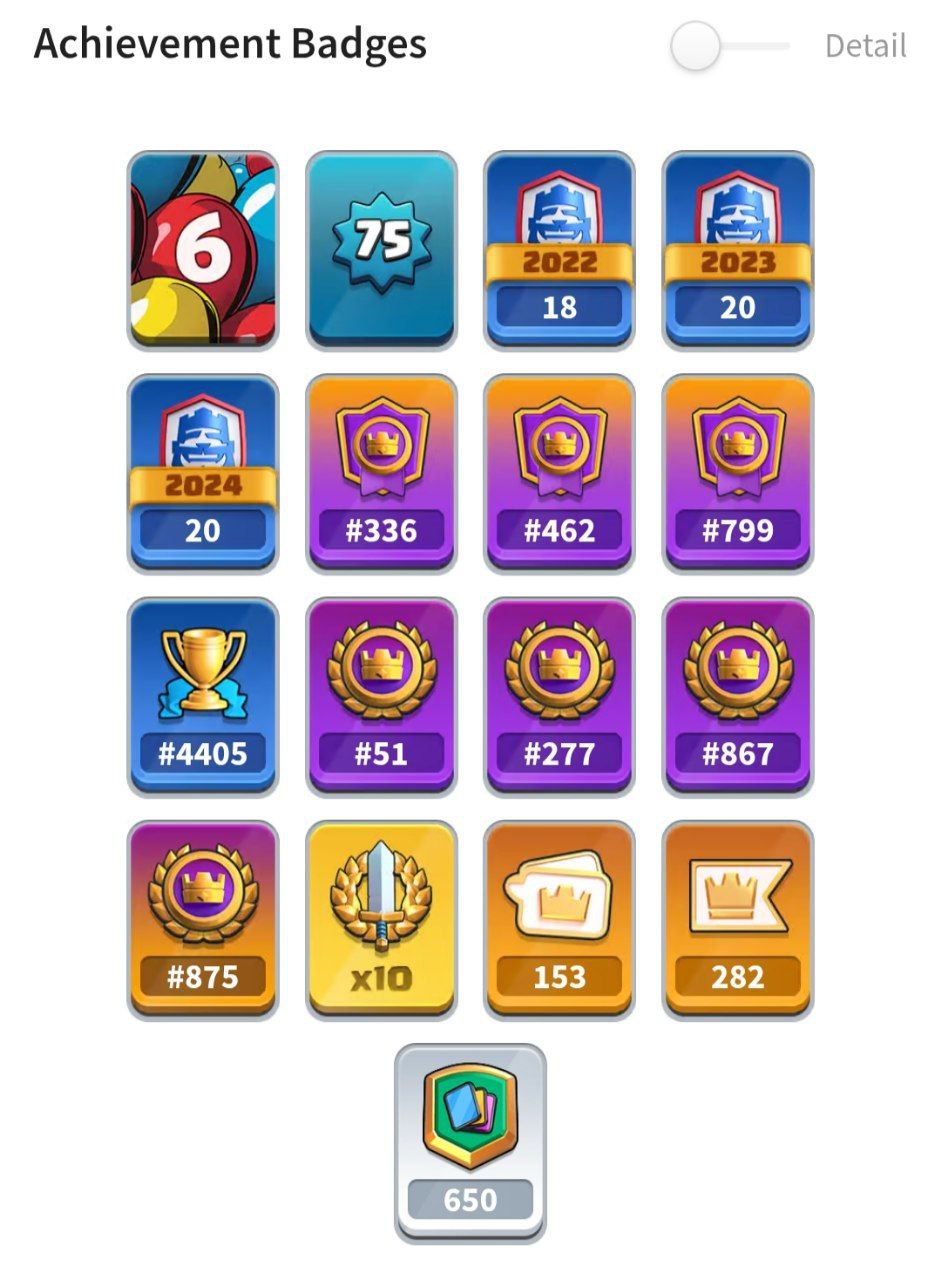The image size is (941, 1280).
Task: Select the 2023 badge showing 20
Action: coord(738,250)
